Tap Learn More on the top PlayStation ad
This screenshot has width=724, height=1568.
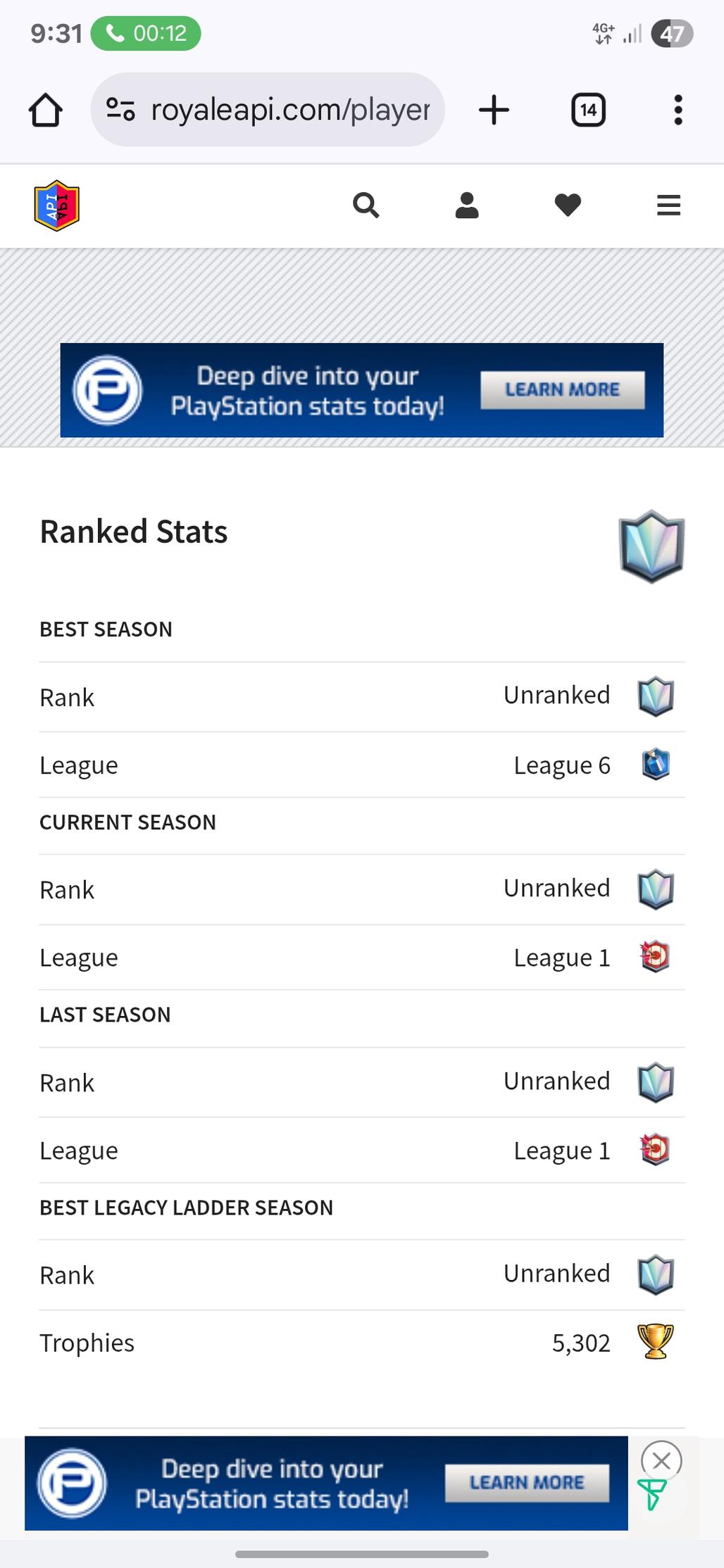(562, 390)
